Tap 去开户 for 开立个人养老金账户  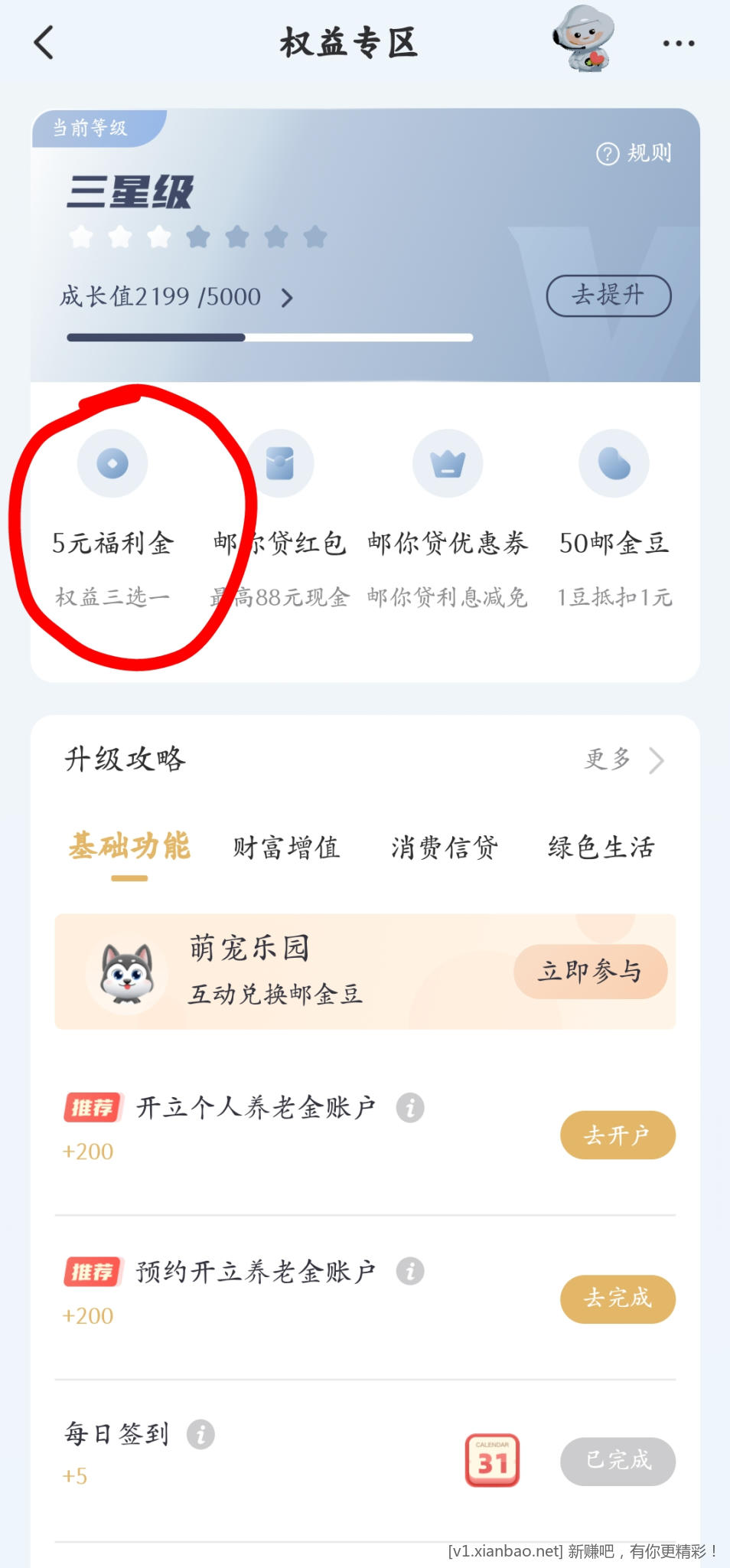pyautogui.click(x=618, y=1135)
